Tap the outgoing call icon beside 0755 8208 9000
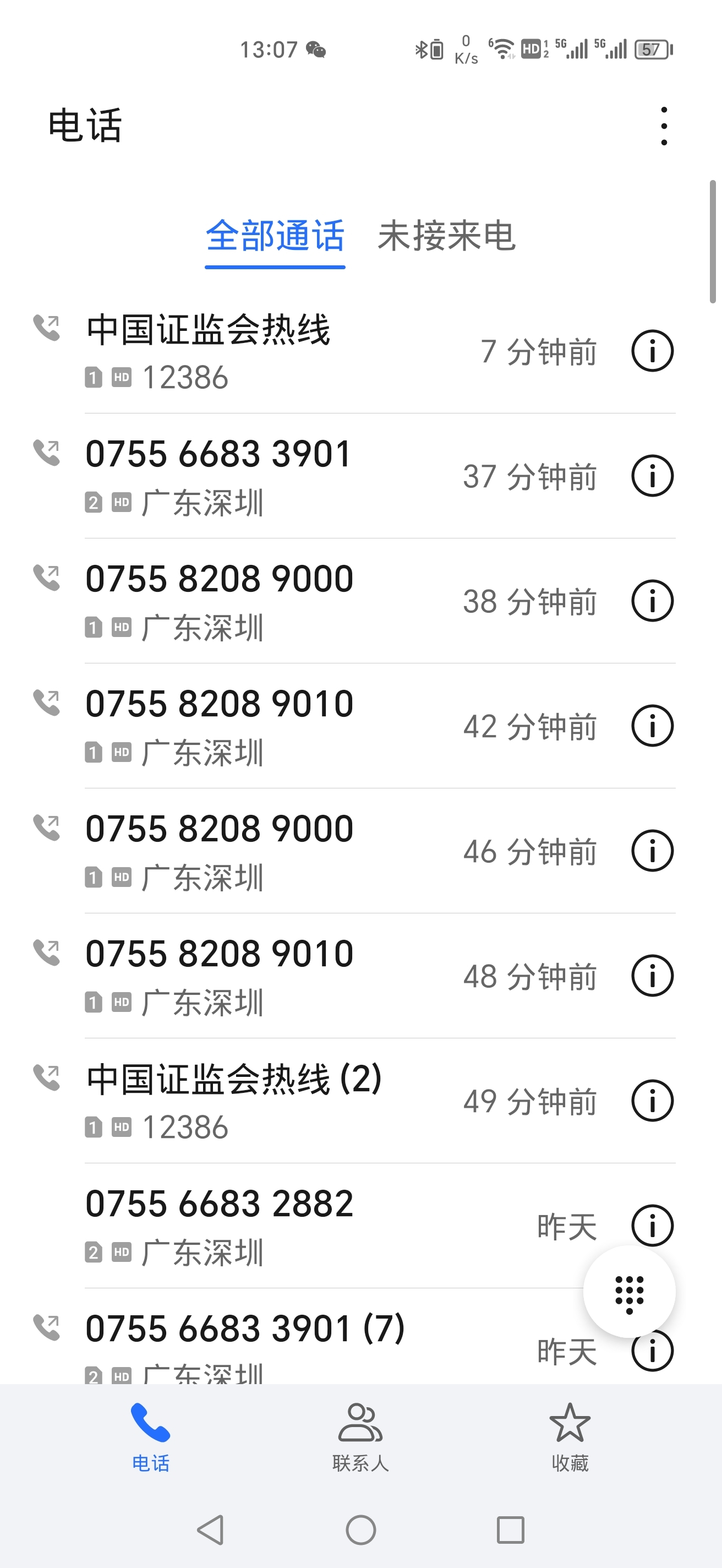 (x=48, y=575)
